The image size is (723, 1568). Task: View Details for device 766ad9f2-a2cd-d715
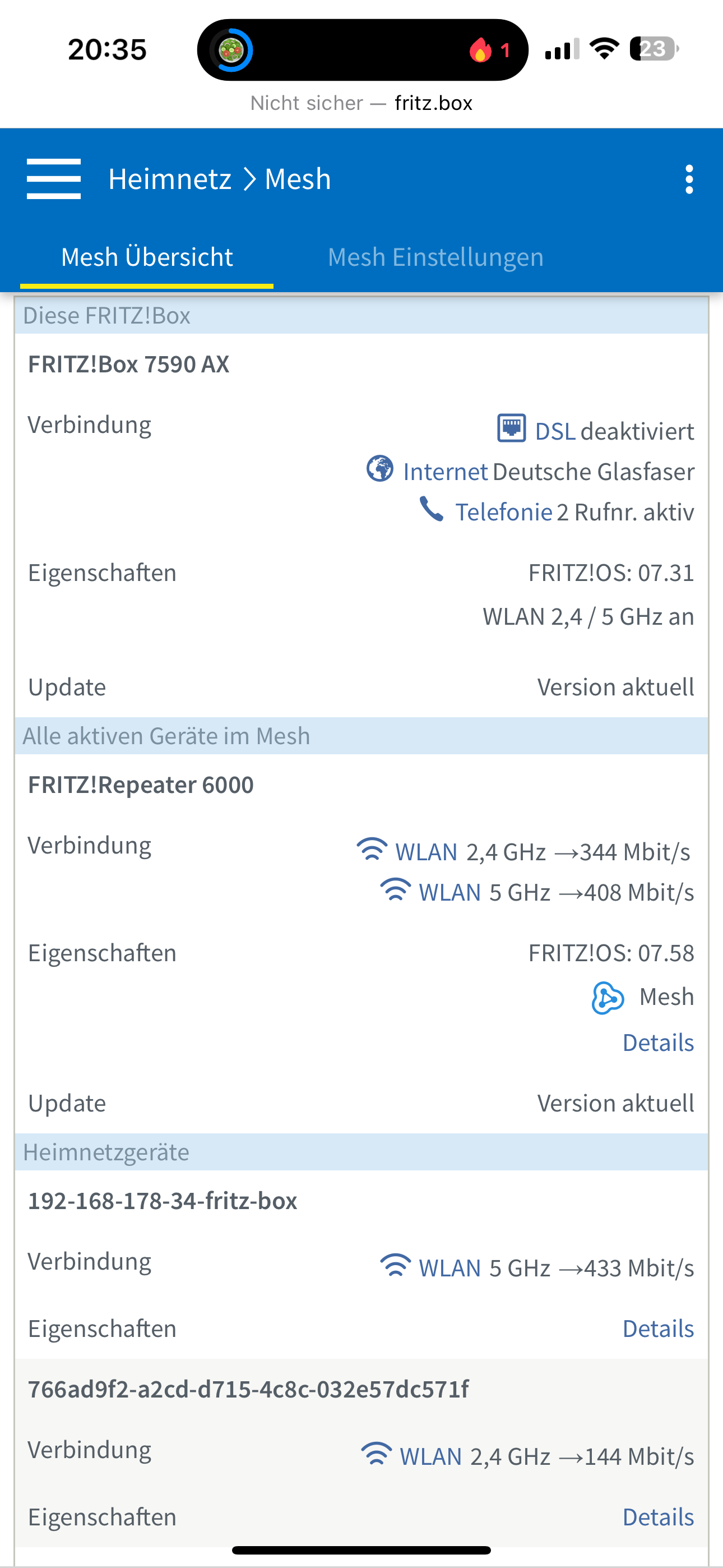(x=658, y=1517)
